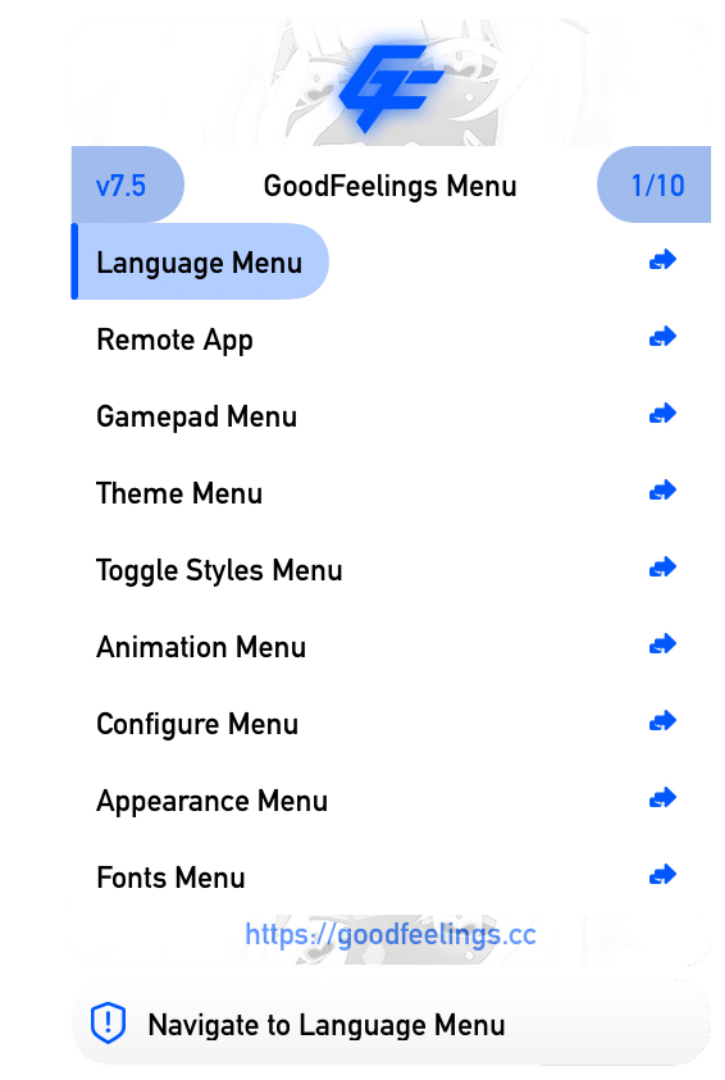Open the Remote App entry

175,340
